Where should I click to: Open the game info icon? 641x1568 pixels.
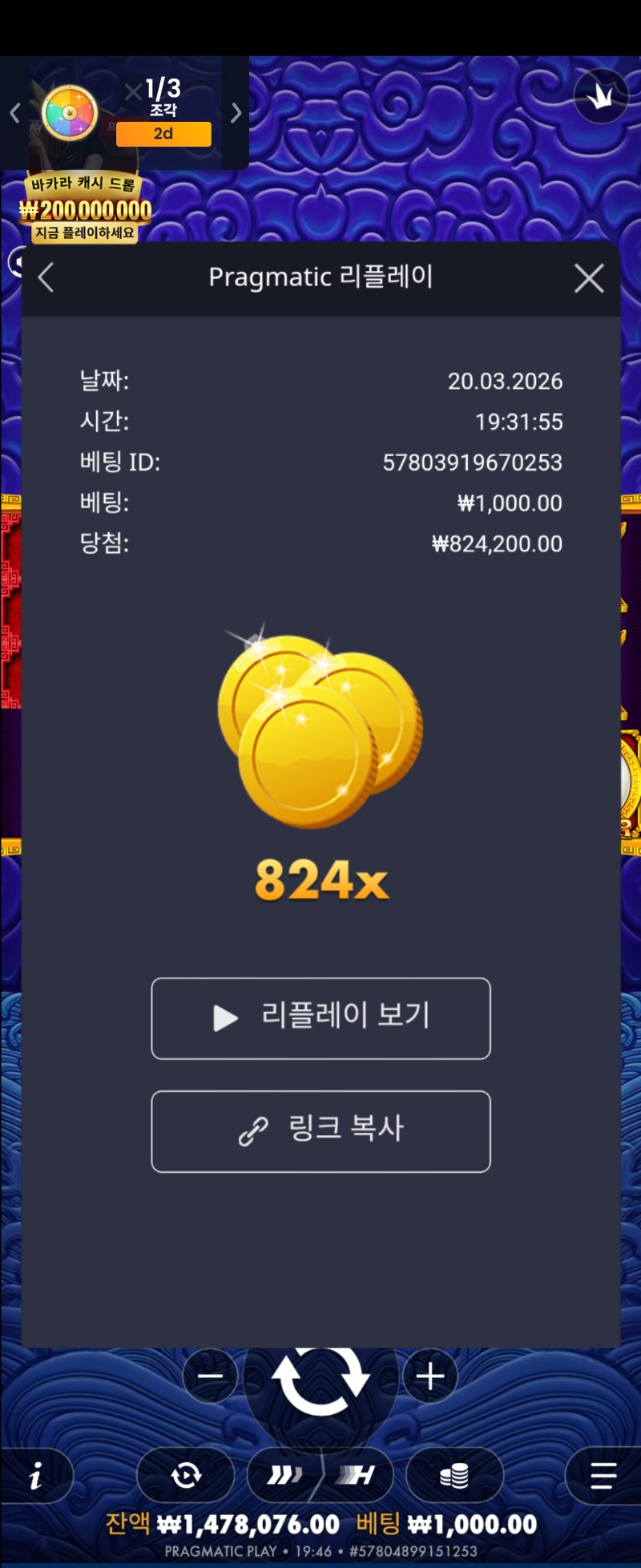(x=36, y=1476)
